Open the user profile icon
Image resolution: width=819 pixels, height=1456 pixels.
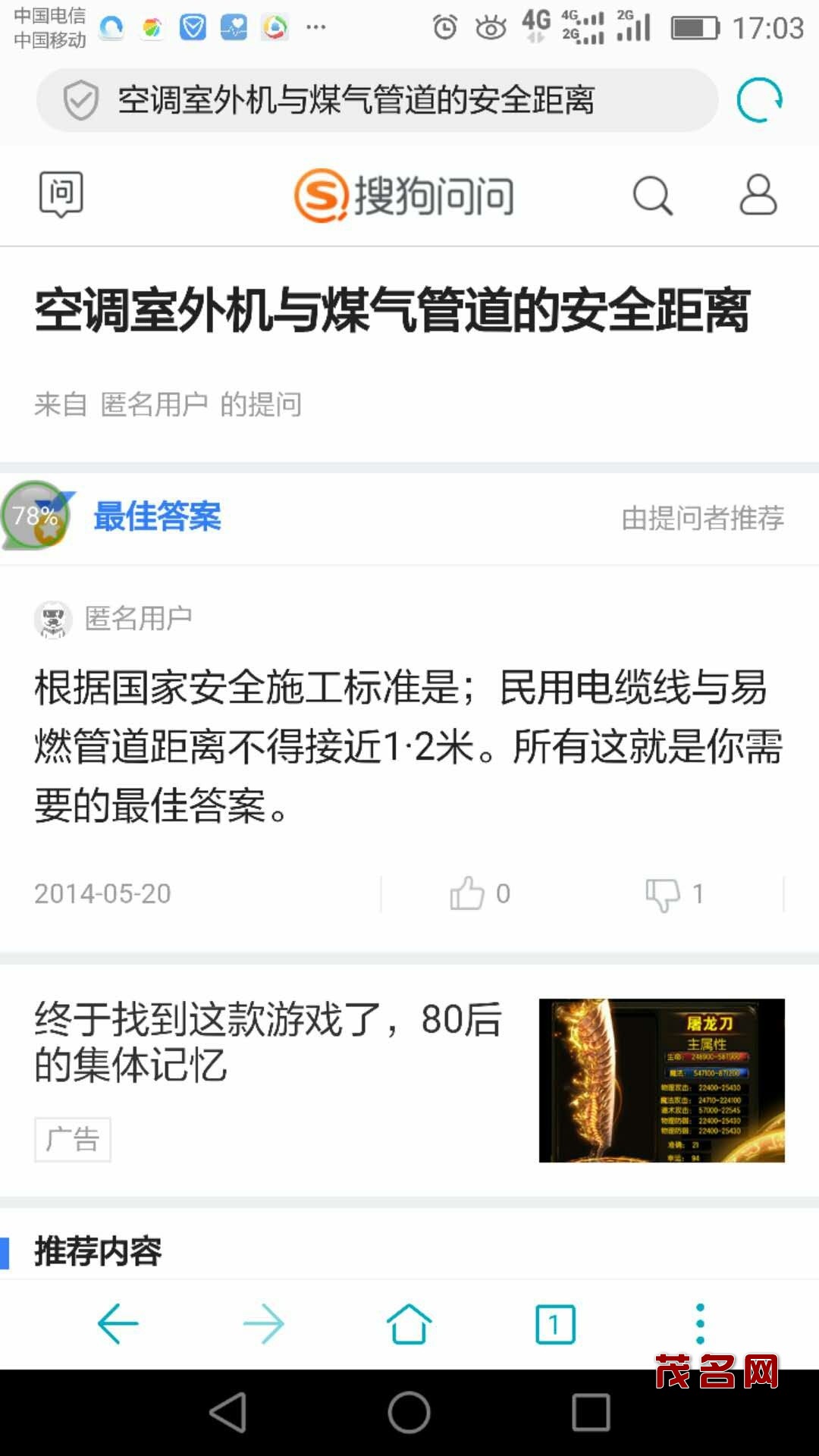pos(758,196)
